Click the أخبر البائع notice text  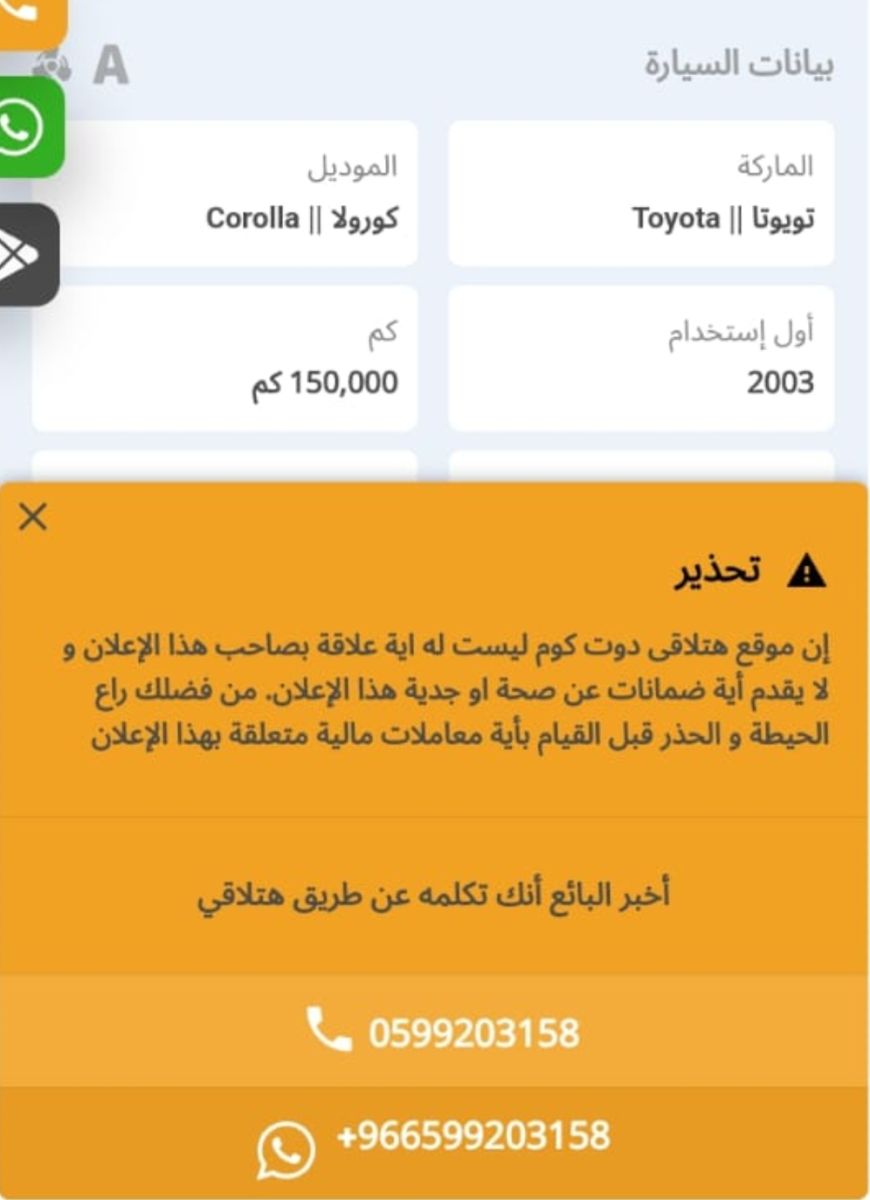pyautogui.click(x=435, y=895)
